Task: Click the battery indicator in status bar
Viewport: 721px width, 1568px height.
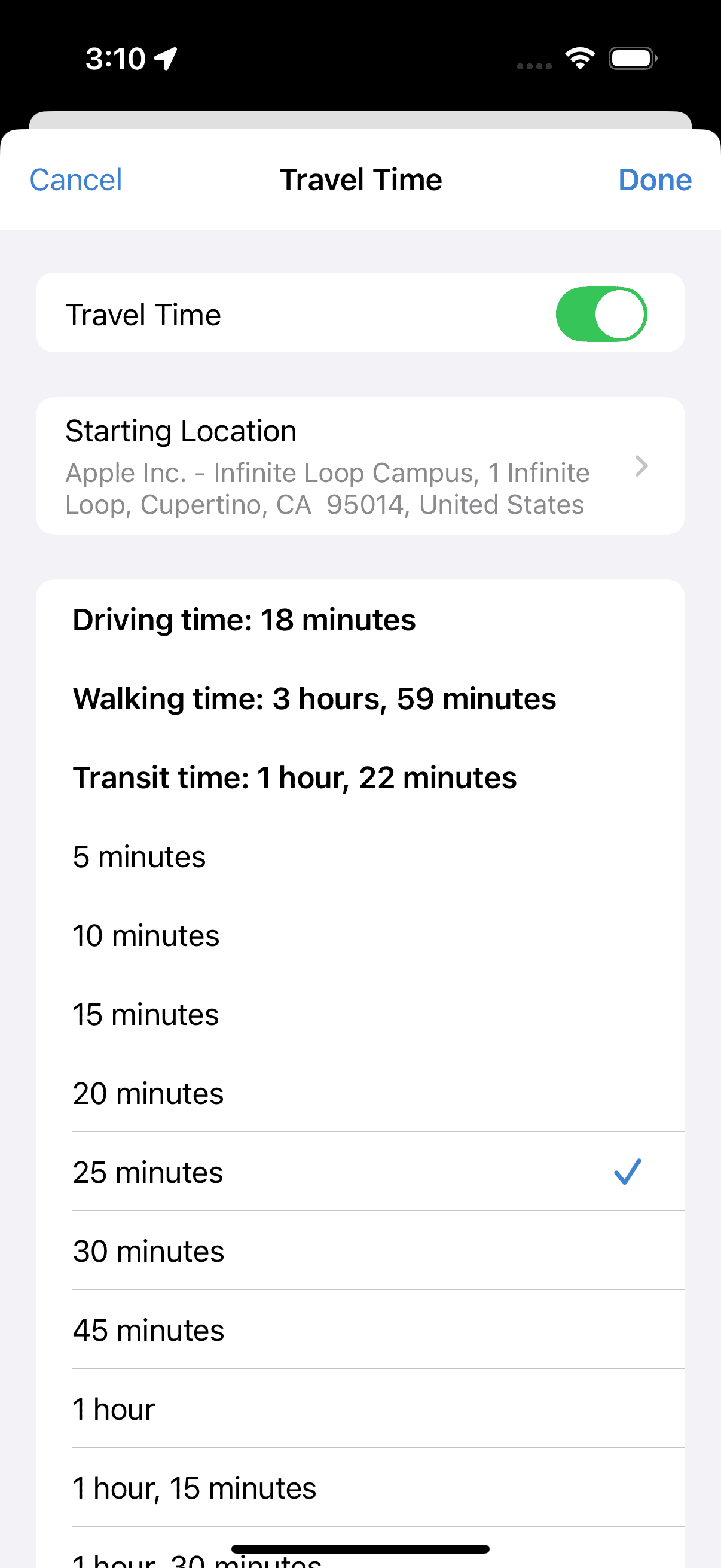Action: pos(631,57)
